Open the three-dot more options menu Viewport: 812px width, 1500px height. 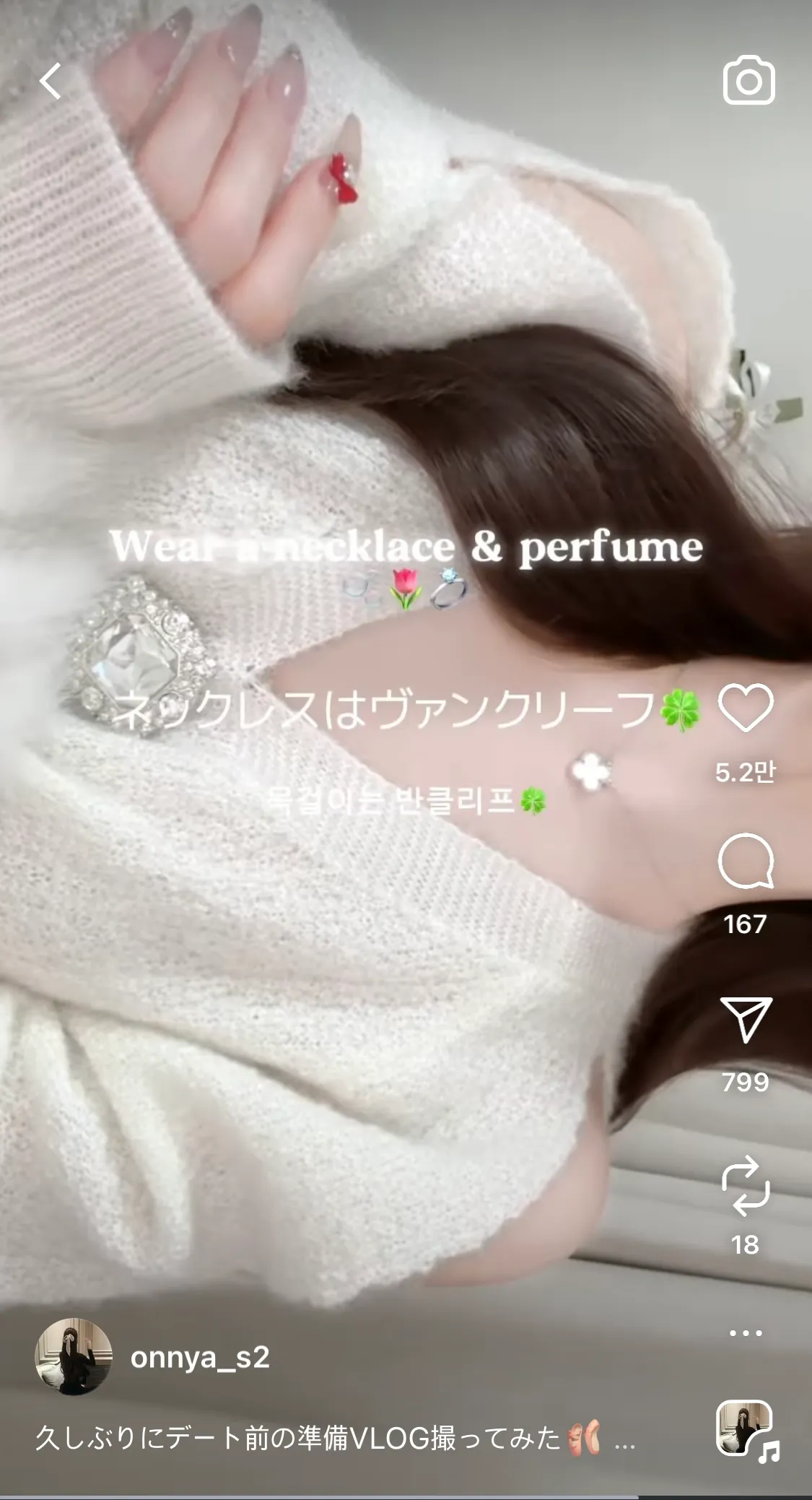pos(746,1333)
